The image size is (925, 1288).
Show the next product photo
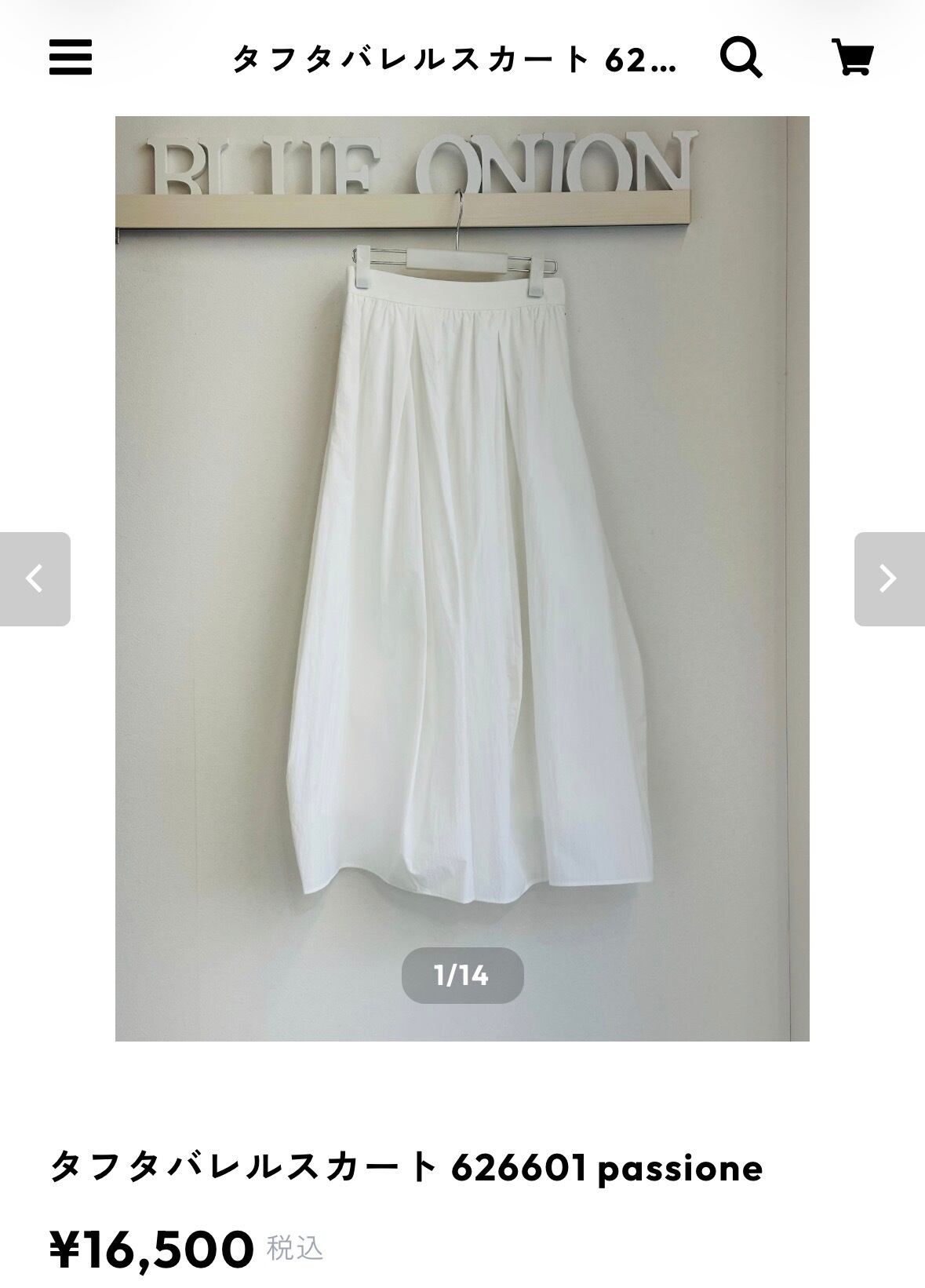889,579
